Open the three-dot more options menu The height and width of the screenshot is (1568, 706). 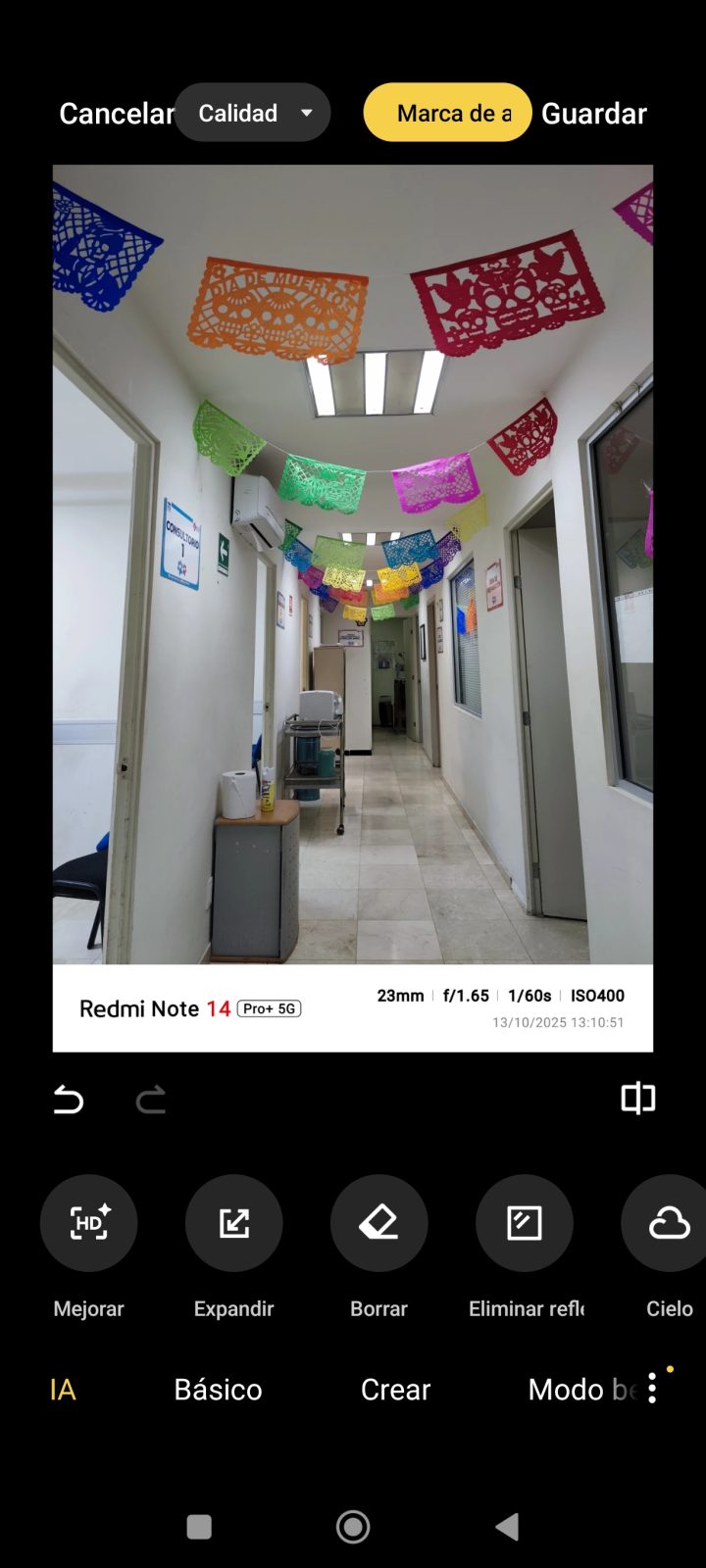(652, 1389)
